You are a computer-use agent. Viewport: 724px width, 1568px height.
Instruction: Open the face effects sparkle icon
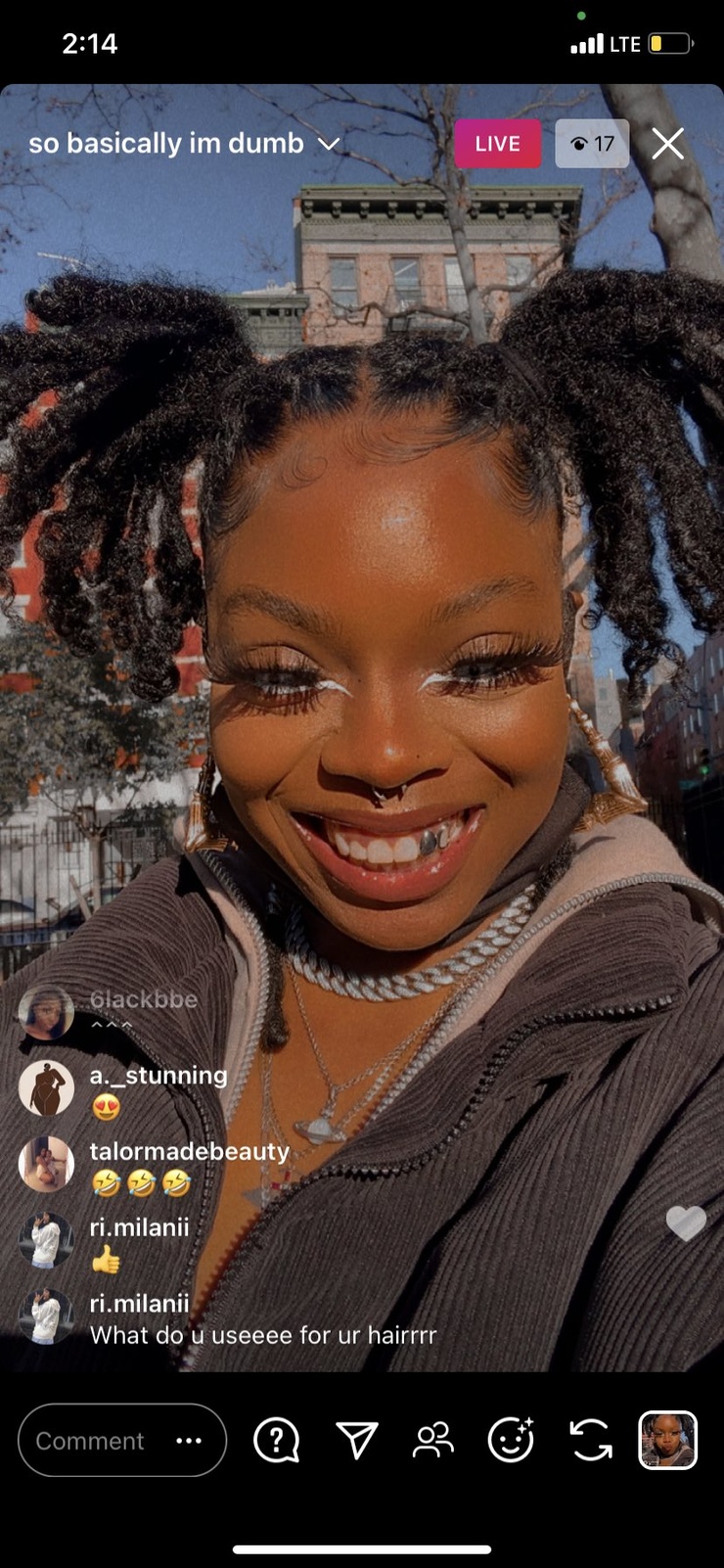tap(511, 1440)
